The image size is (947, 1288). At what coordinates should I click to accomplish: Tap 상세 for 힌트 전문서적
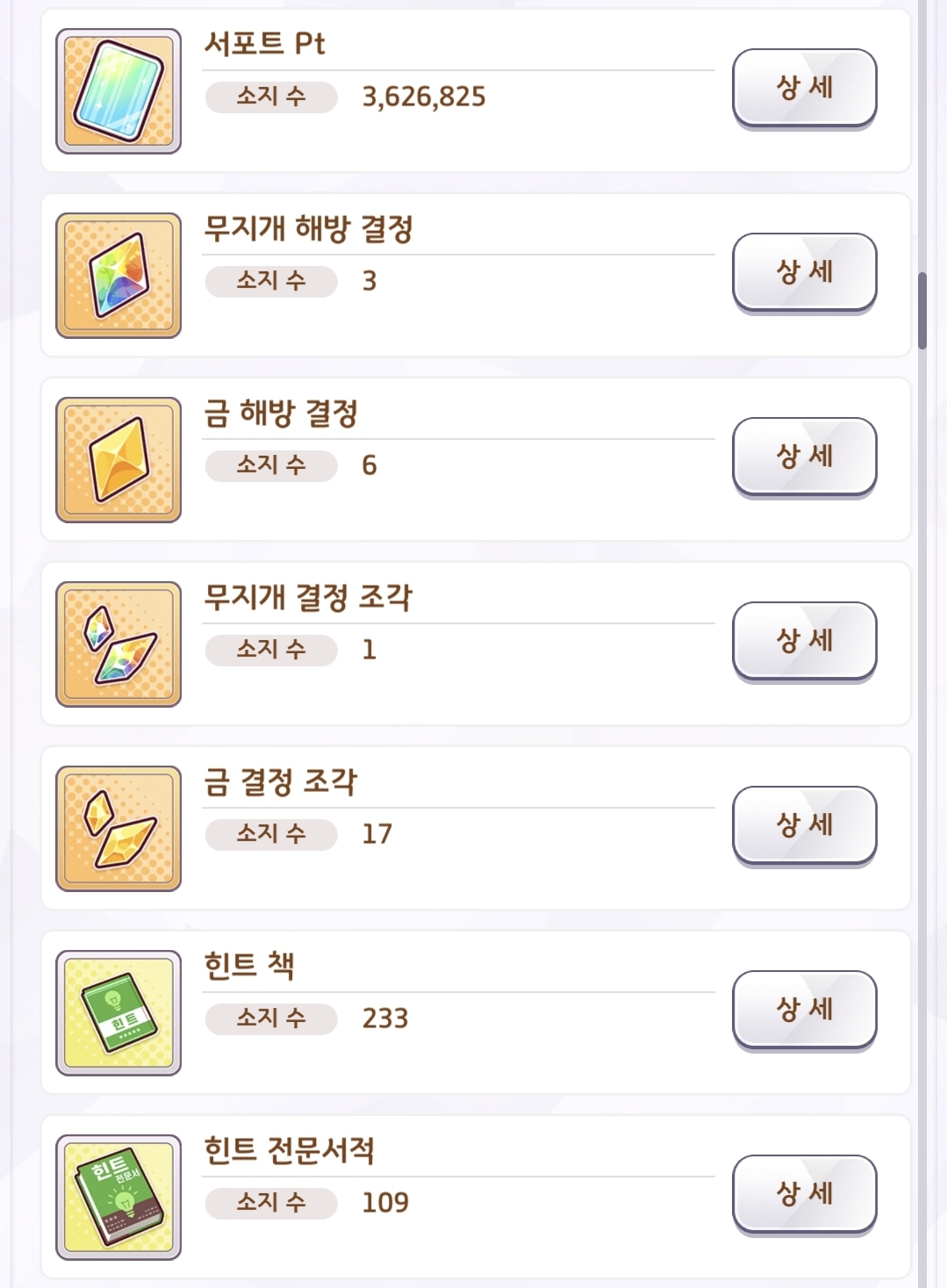[804, 1194]
